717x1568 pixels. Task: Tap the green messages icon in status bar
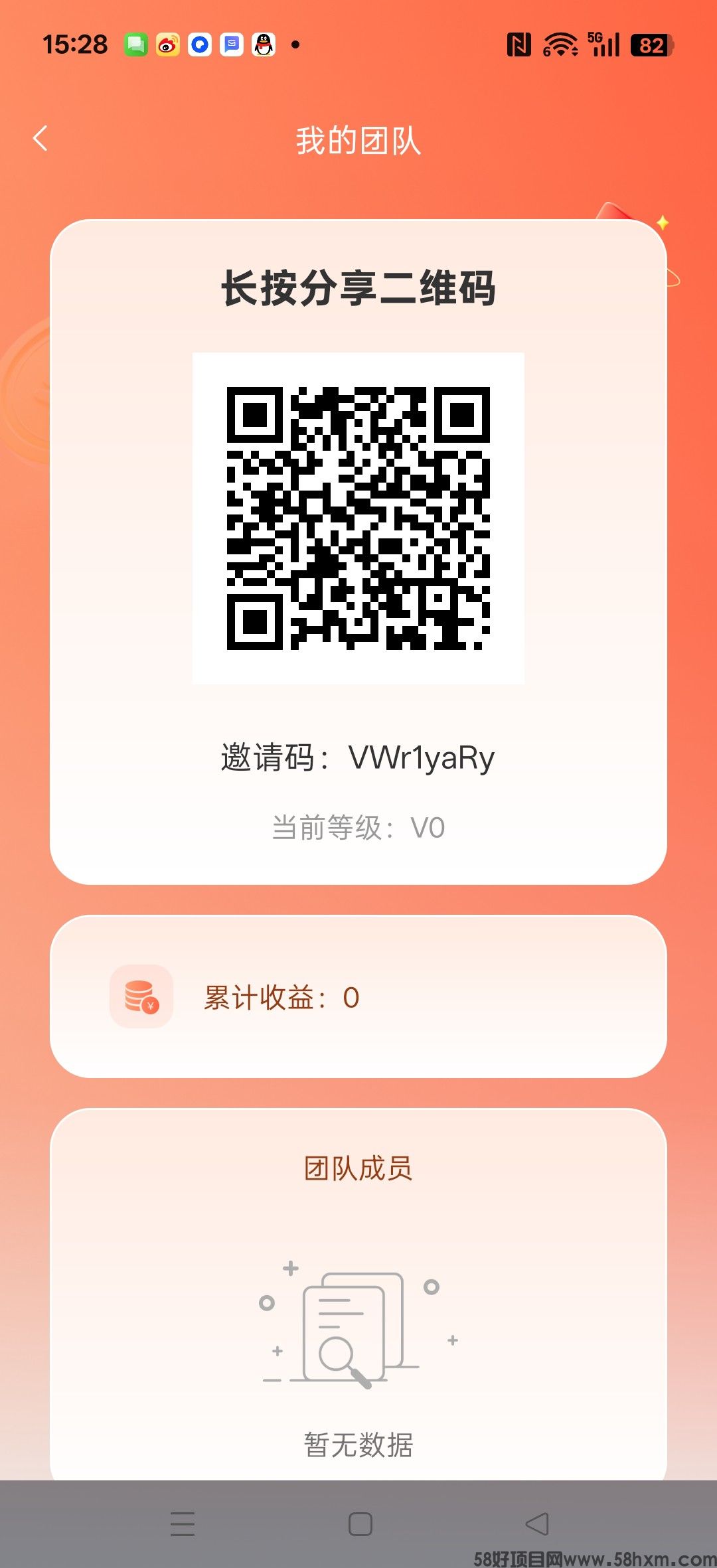click(x=135, y=44)
